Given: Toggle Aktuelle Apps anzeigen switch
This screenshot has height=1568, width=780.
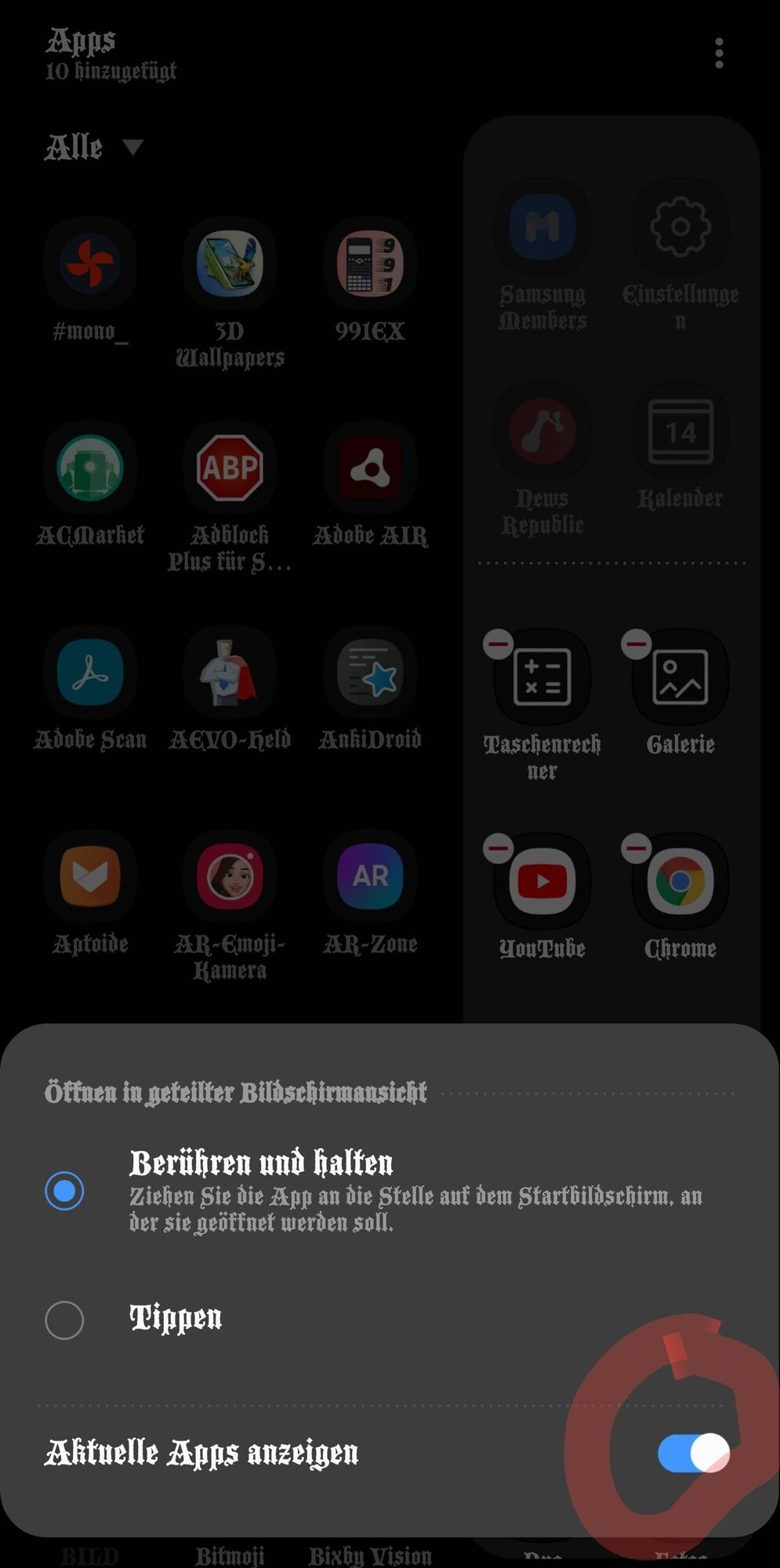Looking at the screenshot, I should pos(693,1453).
